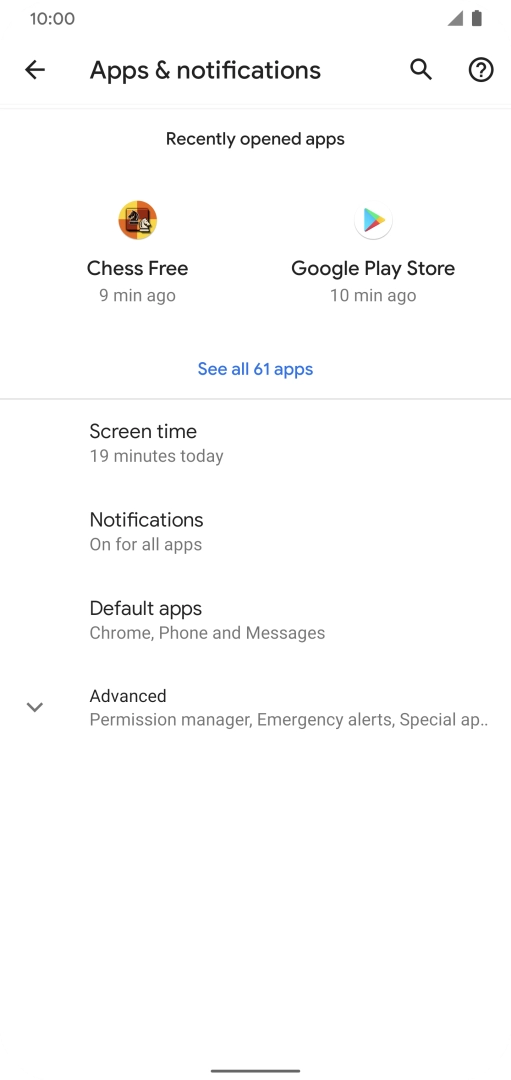Image resolution: width=511 pixels, height=1080 pixels.
Task: Open the search magnifier icon
Action: point(421,70)
